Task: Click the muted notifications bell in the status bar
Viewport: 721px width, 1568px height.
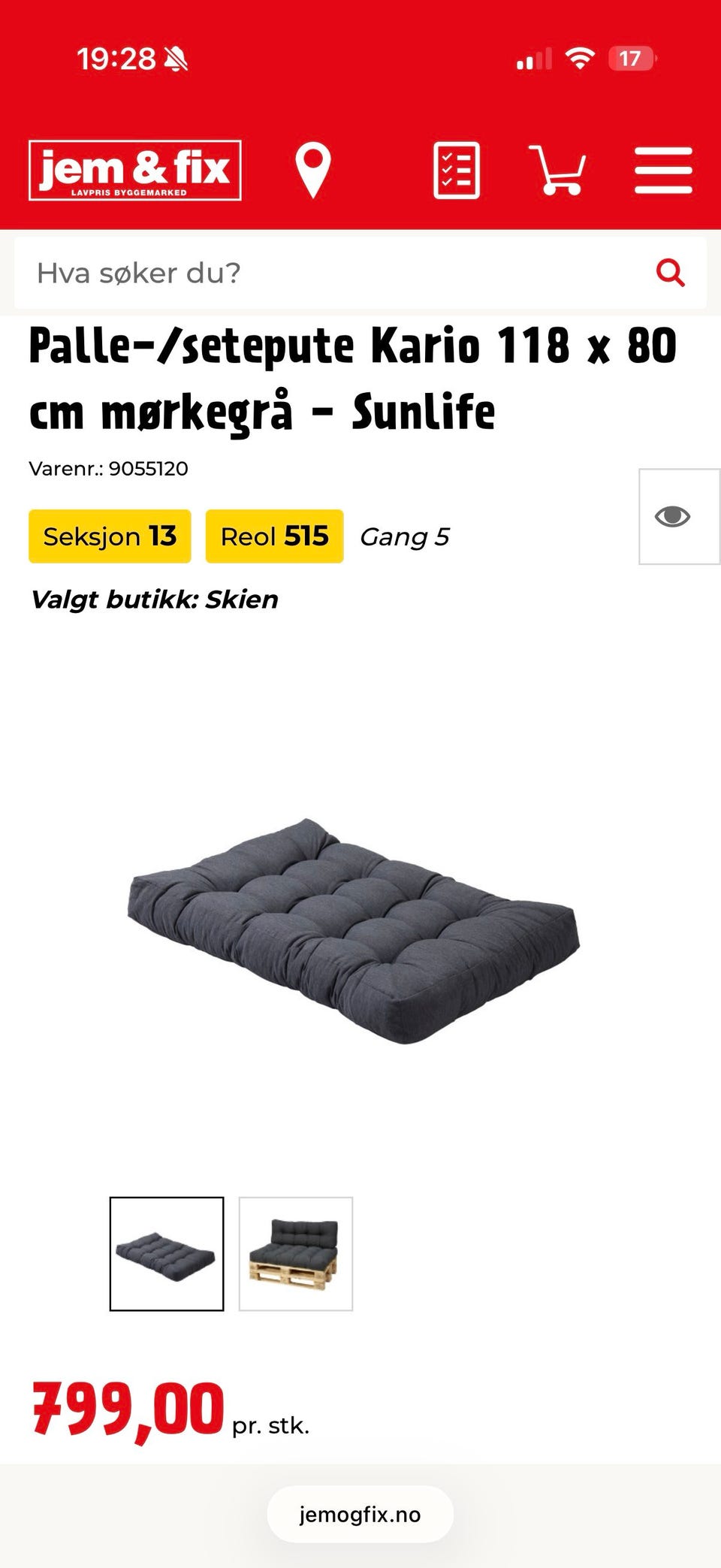Action: coord(173,56)
